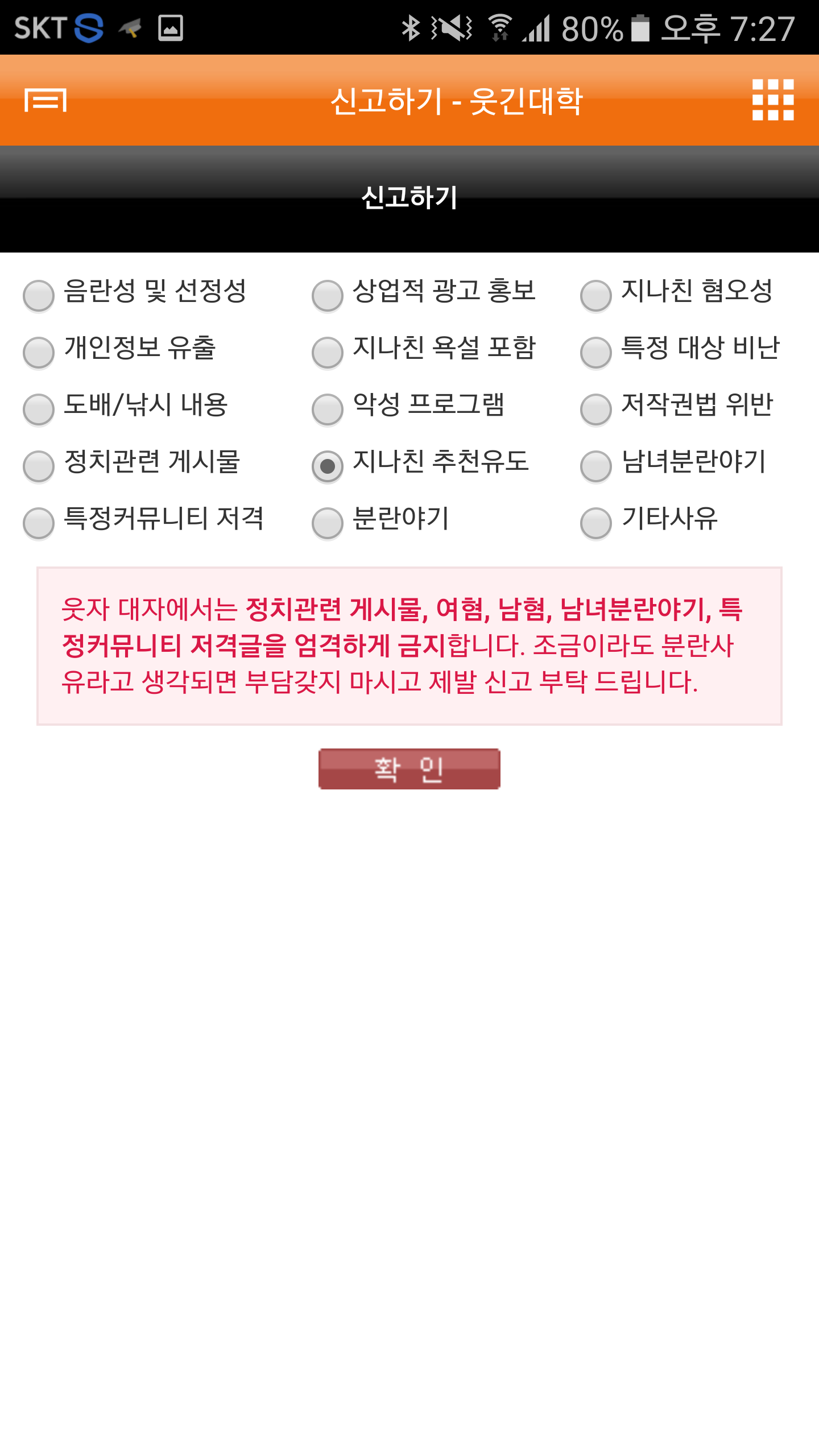
Task: Choose the 저작권법 위반 report reason
Action: pyautogui.click(x=596, y=409)
